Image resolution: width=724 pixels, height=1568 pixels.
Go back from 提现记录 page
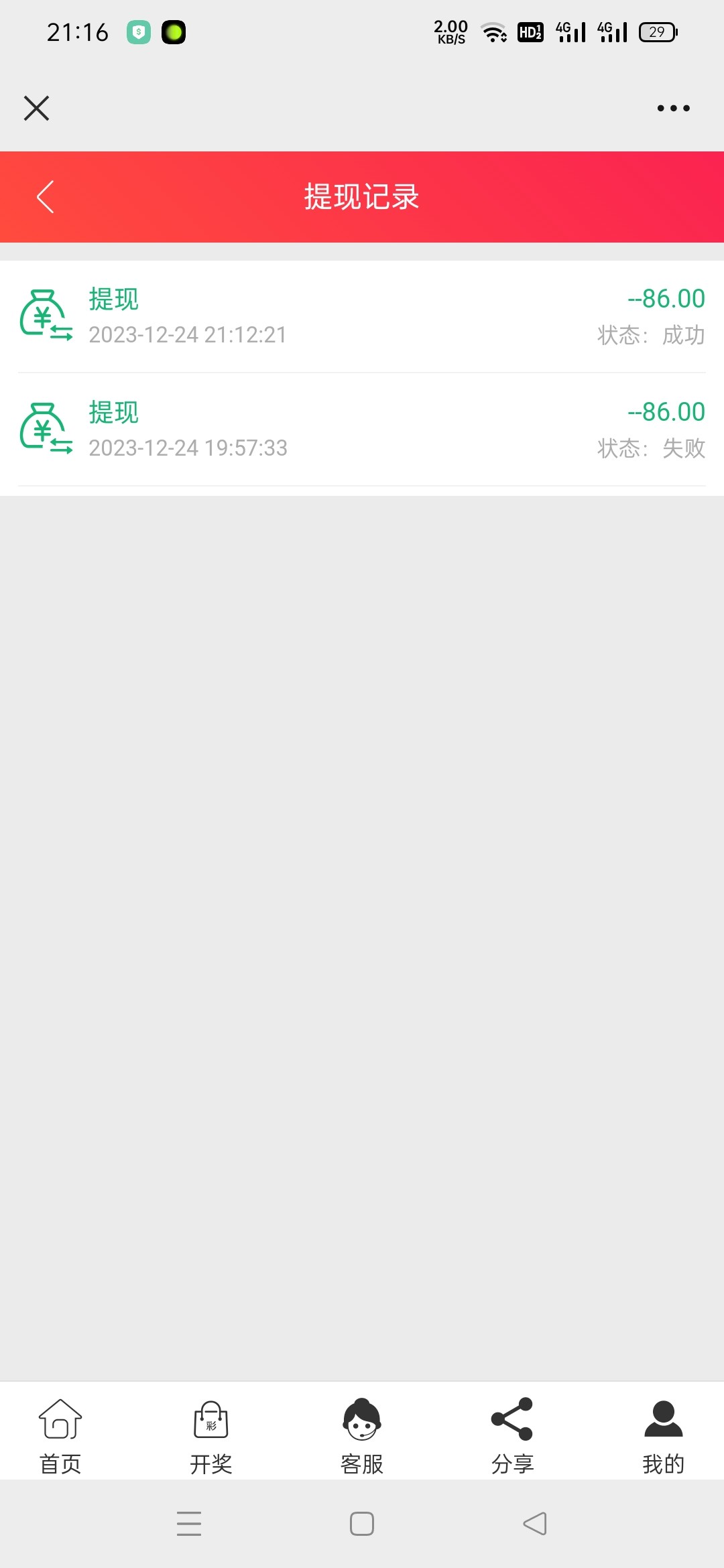coord(46,197)
